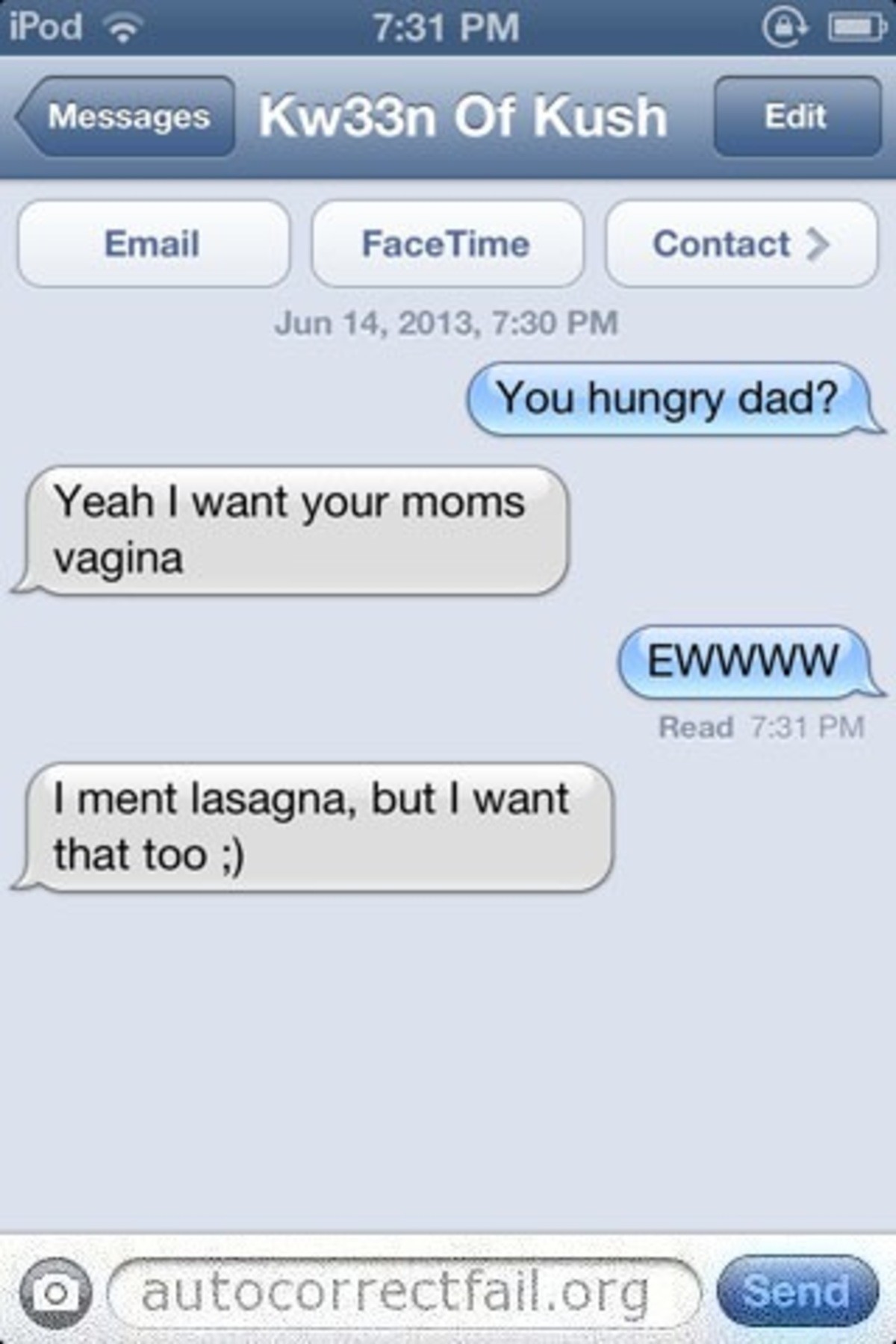
Task: Email this contact
Action: pyautogui.click(x=152, y=244)
